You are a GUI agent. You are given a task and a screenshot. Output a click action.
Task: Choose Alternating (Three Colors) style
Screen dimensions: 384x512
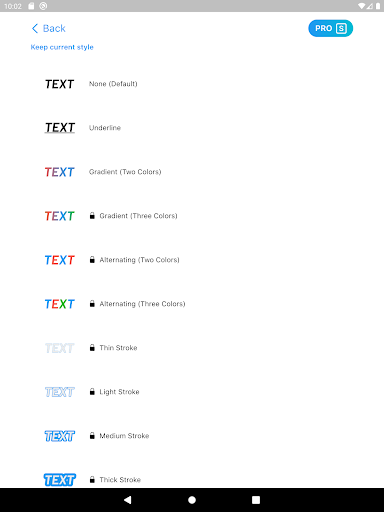(192, 304)
